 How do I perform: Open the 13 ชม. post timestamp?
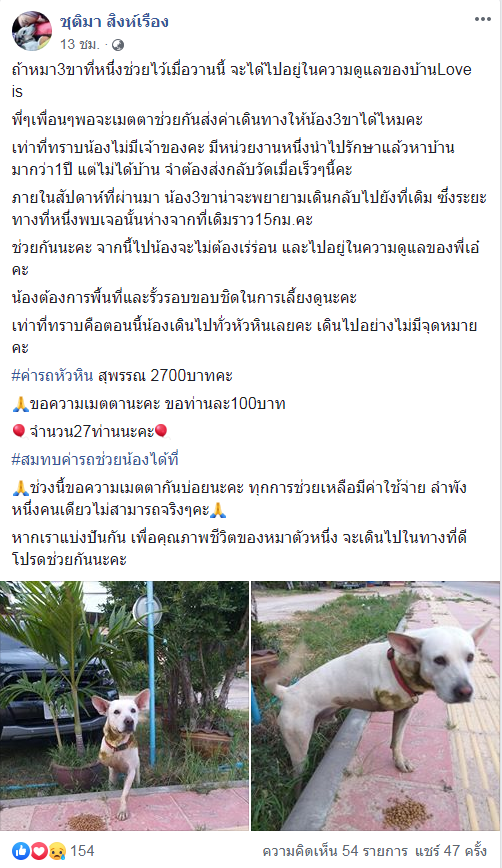point(80,44)
